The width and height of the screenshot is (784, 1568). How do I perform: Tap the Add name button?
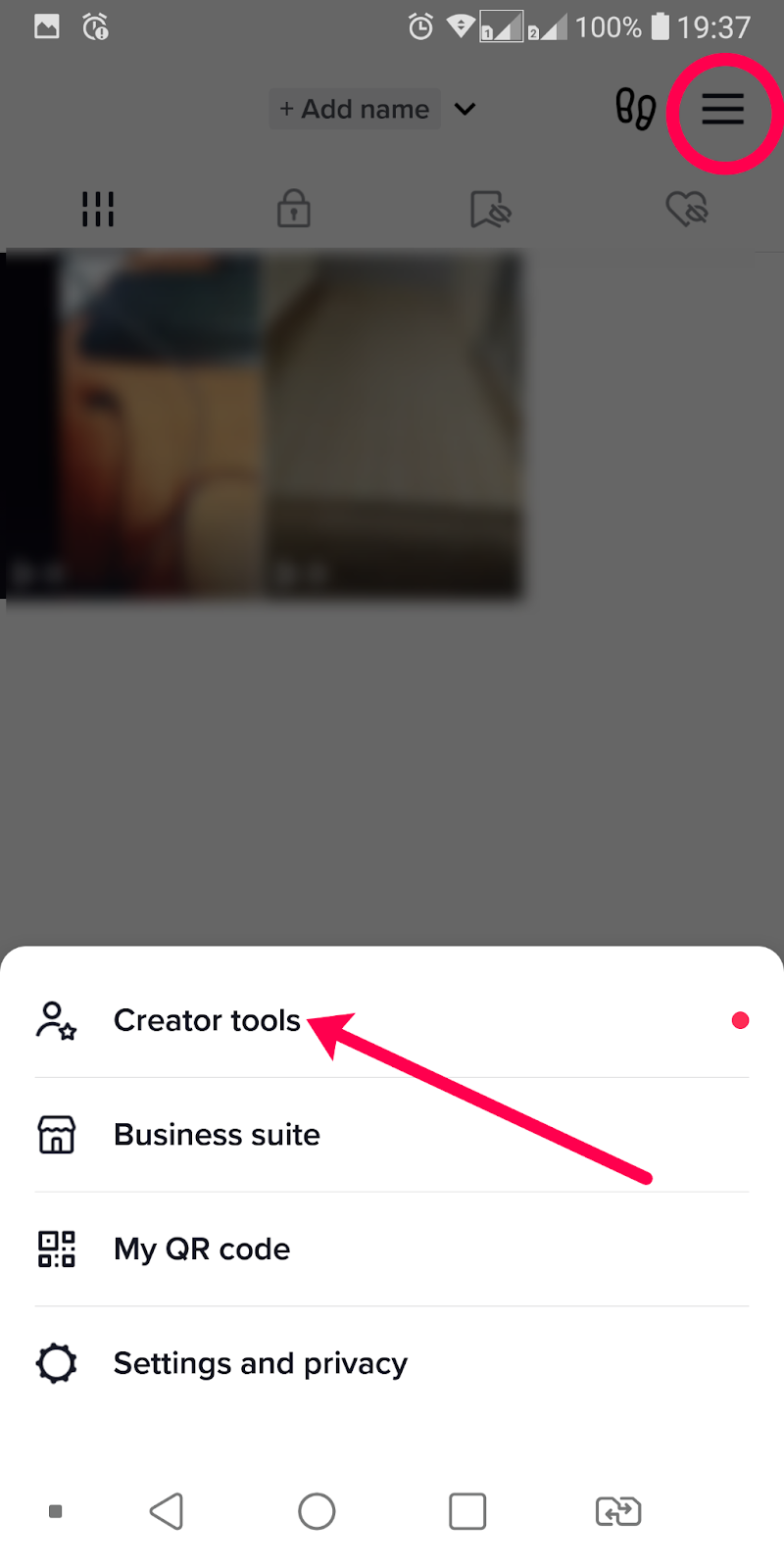tap(354, 109)
